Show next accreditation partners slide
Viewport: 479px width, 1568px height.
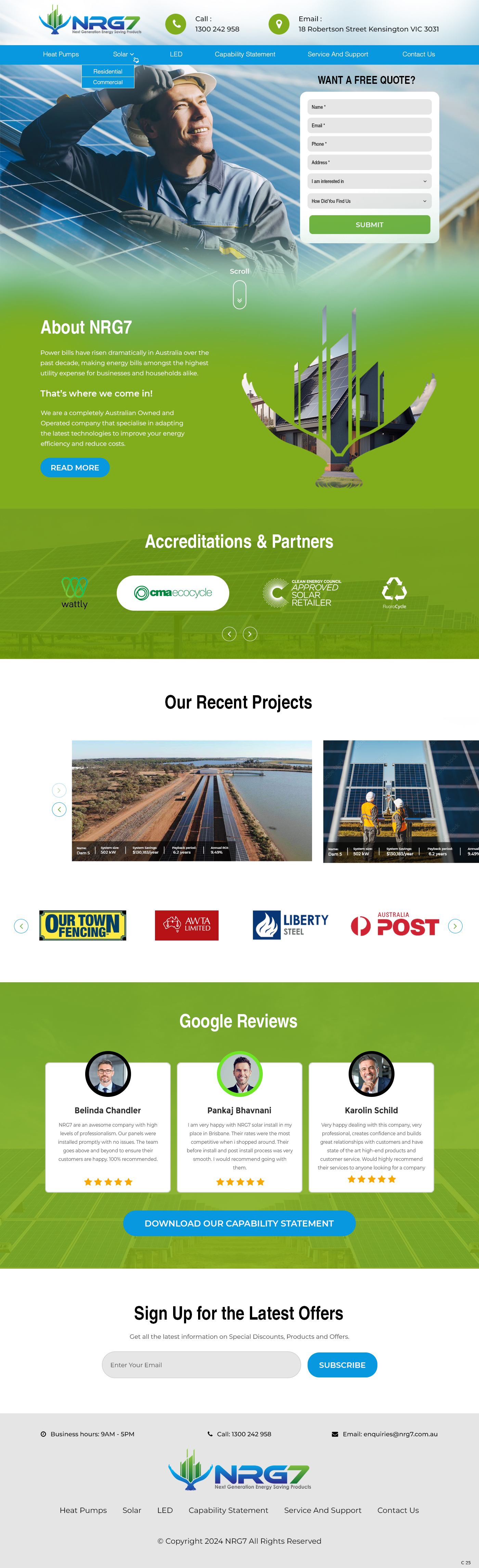(x=250, y=634)
